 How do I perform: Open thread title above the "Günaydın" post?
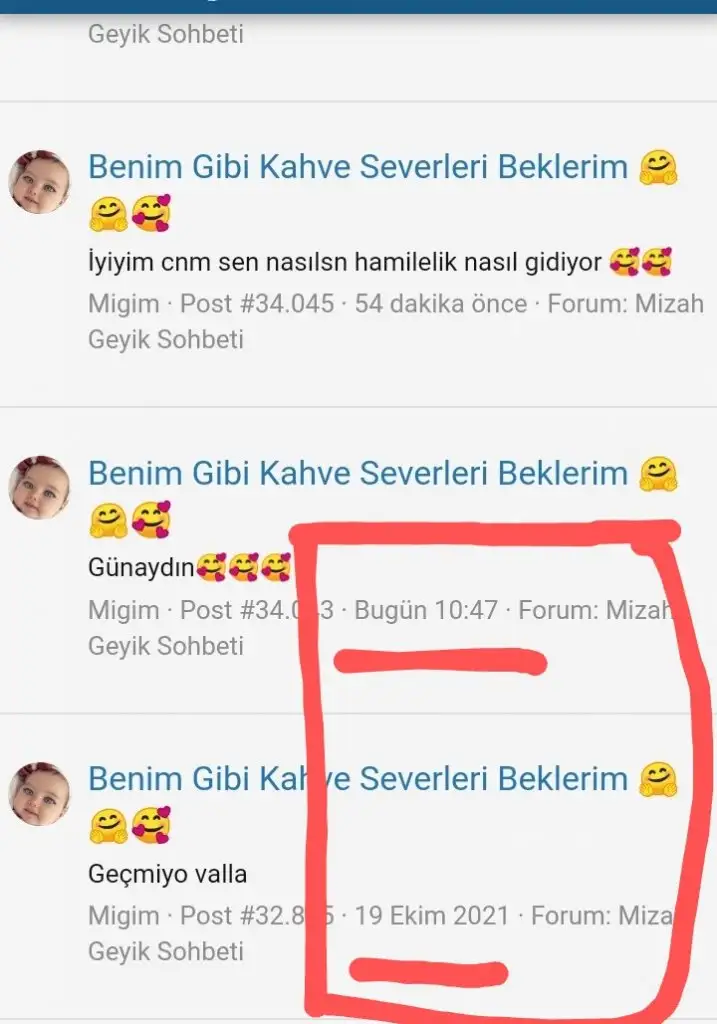pos(357,473)
